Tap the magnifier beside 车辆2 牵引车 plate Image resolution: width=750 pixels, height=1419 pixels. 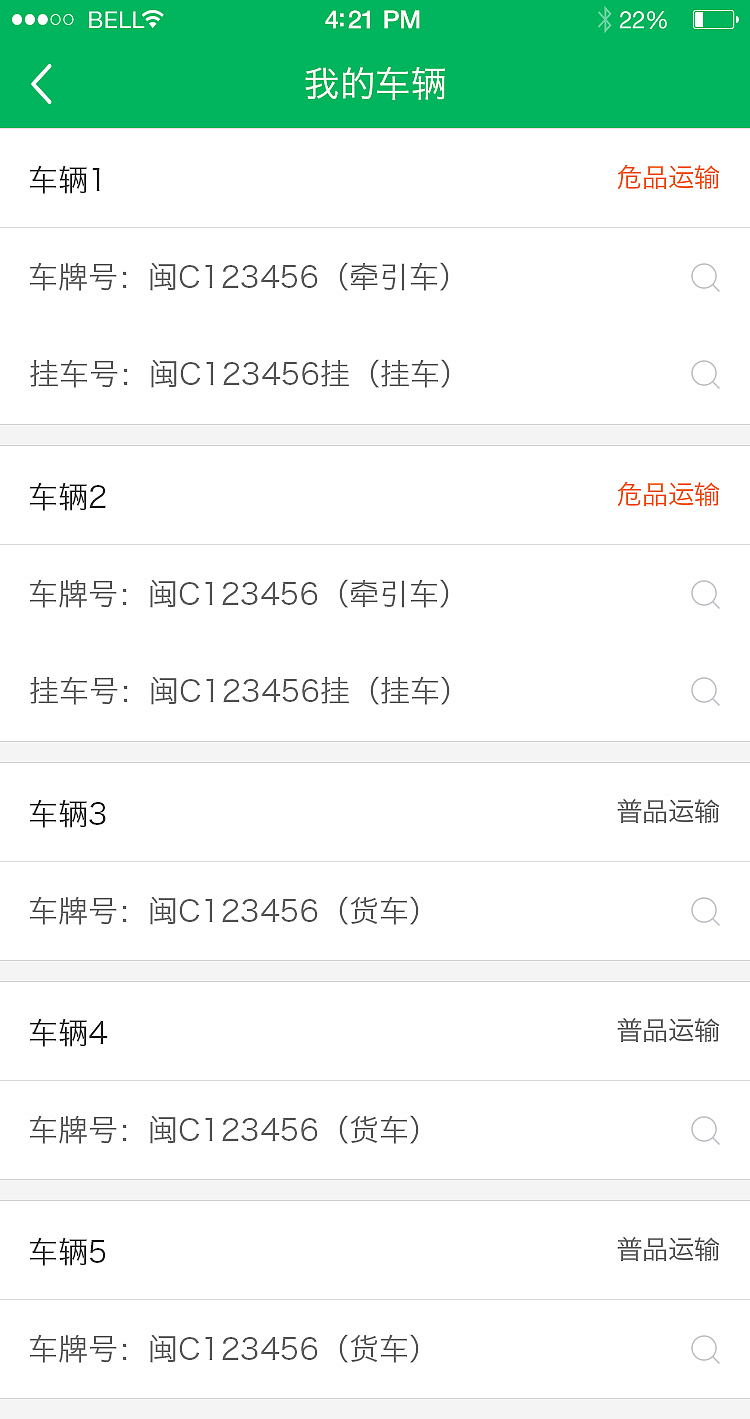point(705,594)
